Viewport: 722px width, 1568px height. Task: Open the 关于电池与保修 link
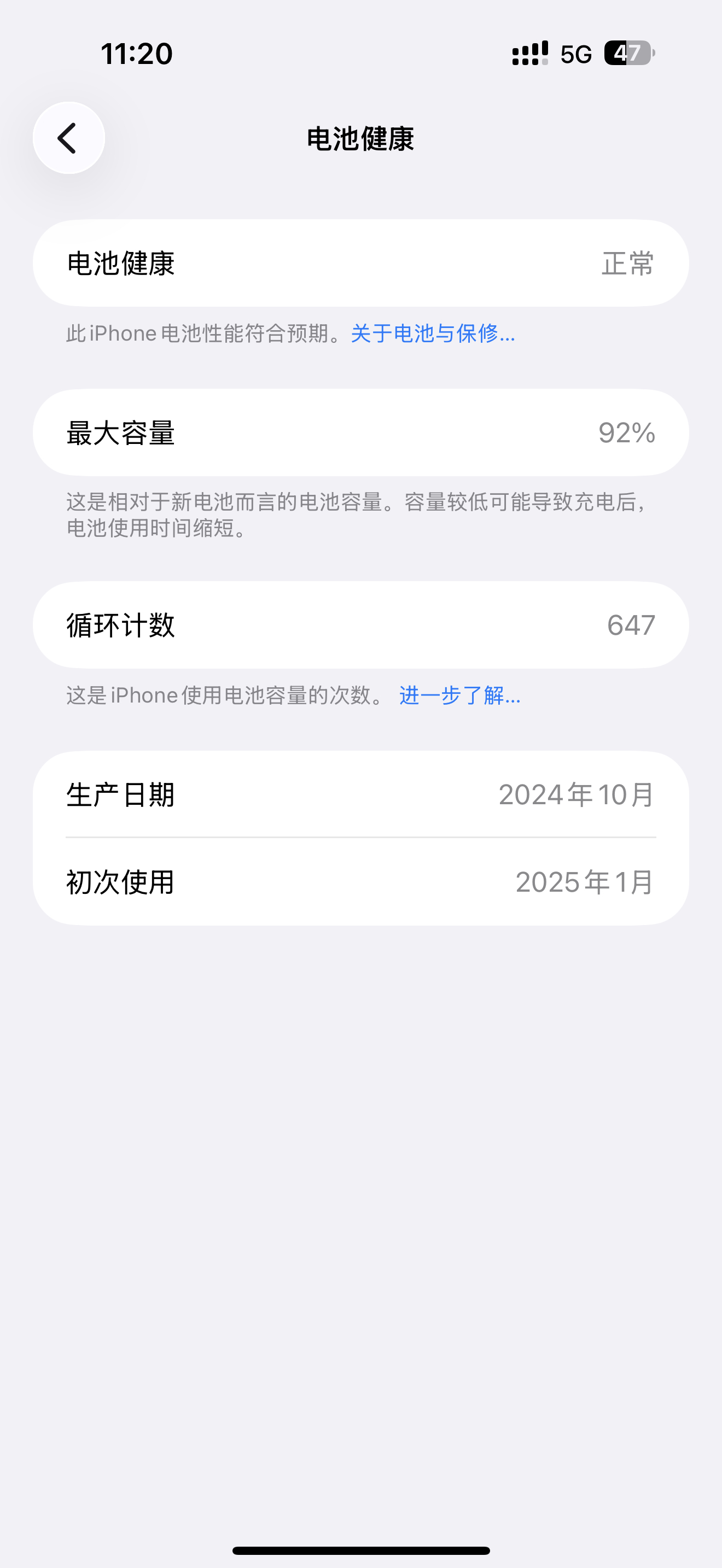[432, 333]
